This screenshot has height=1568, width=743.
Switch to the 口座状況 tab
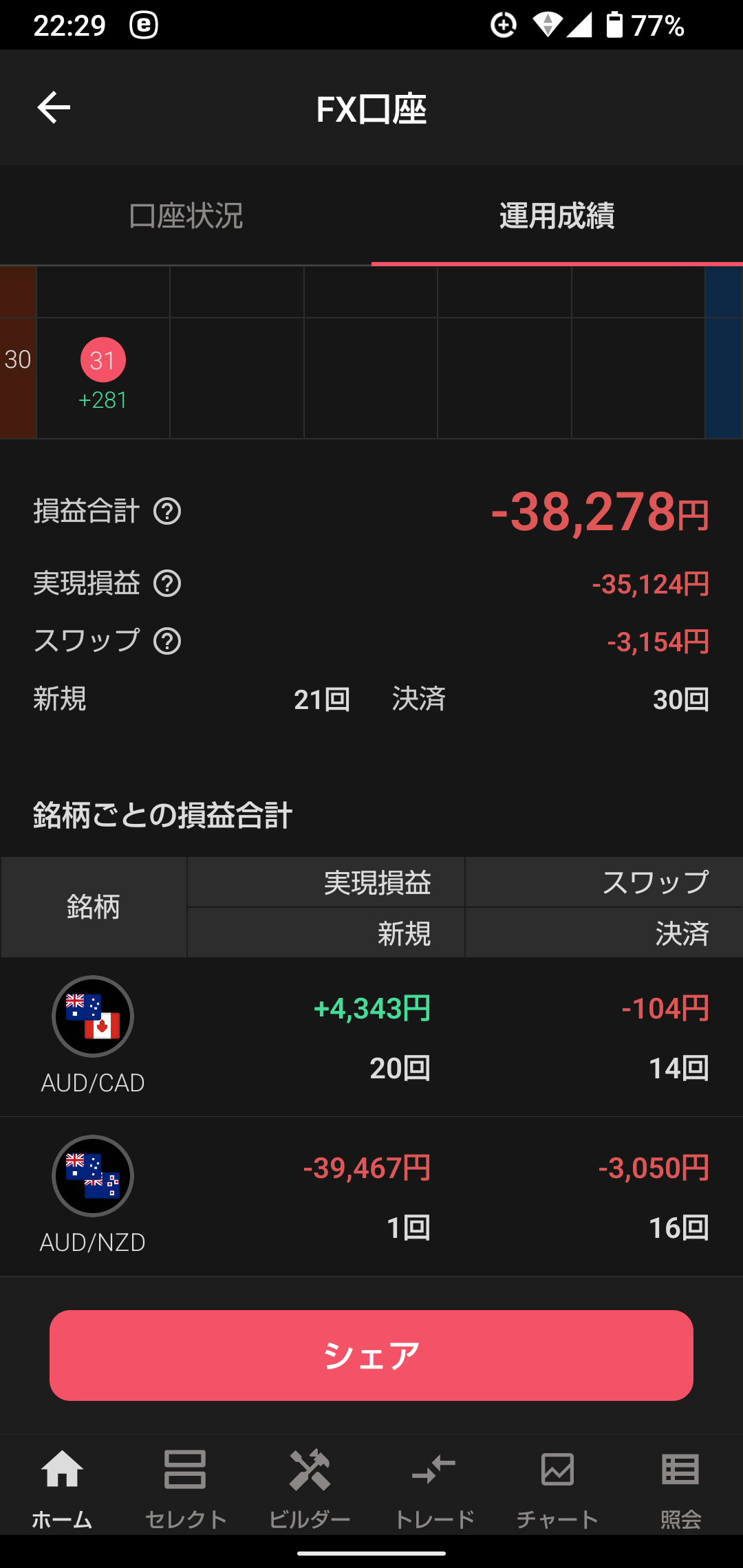(x=186, y=216)
